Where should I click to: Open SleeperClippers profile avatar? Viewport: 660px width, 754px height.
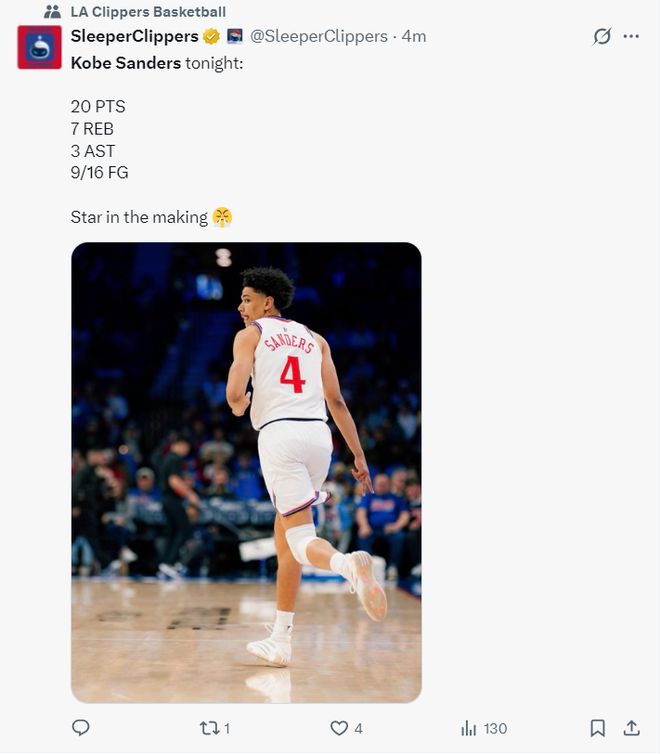pos(39,47)
